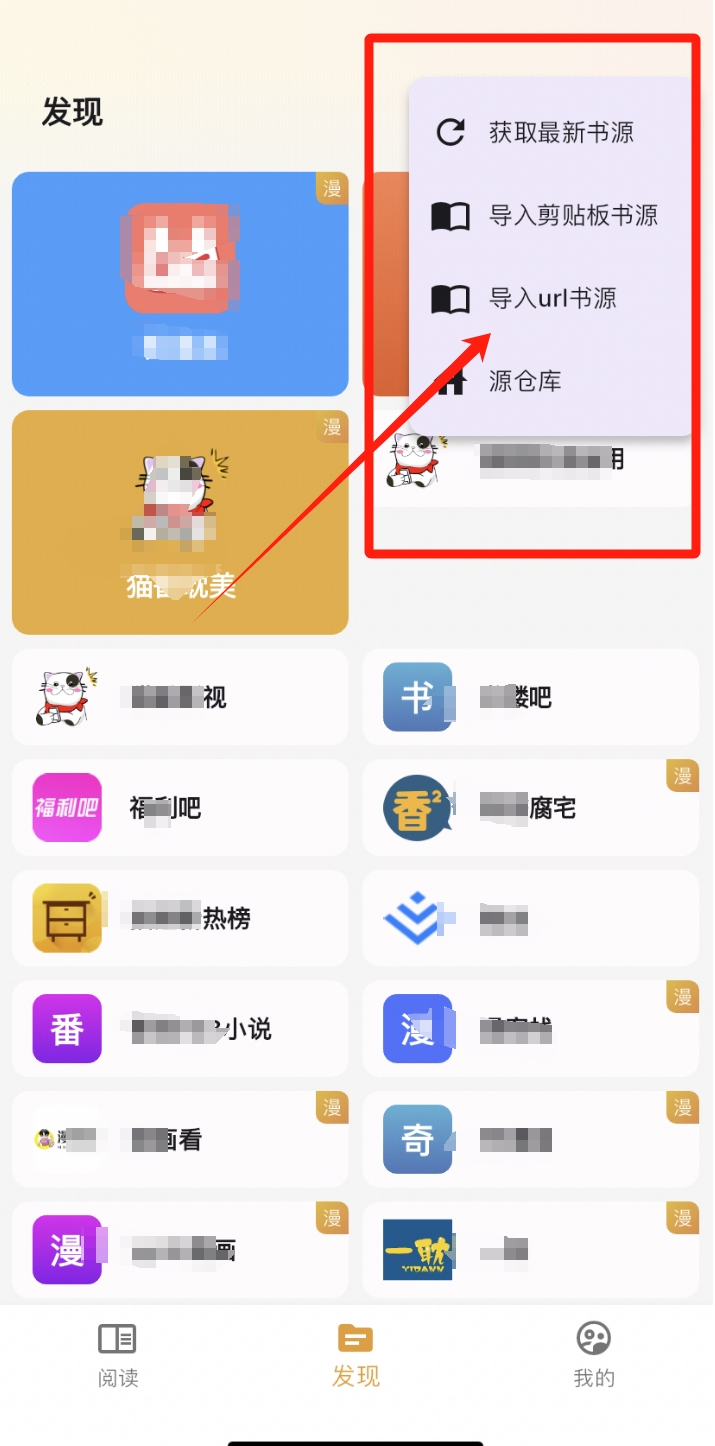Open the 奇 icon comic source card
The image size is (715, 1446).
(x=530, y=1139)
